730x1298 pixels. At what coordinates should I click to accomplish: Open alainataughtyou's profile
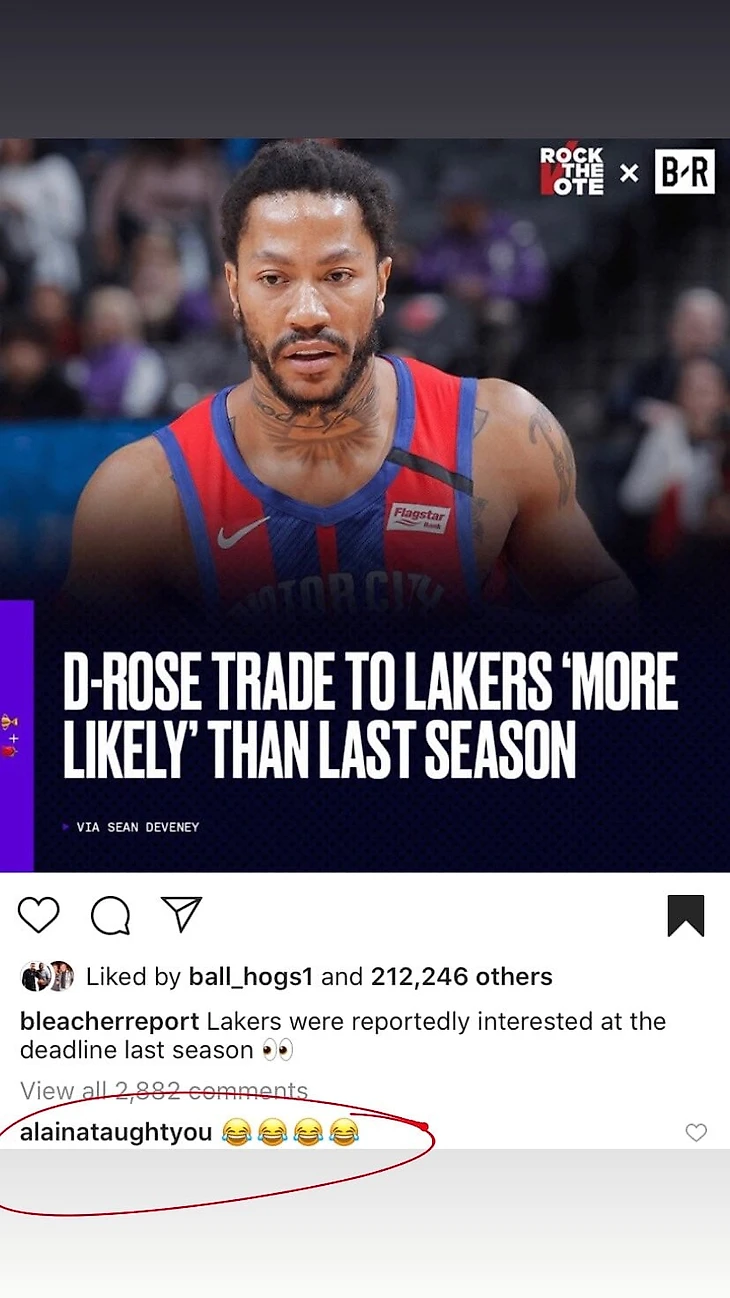coord(116,1132)
